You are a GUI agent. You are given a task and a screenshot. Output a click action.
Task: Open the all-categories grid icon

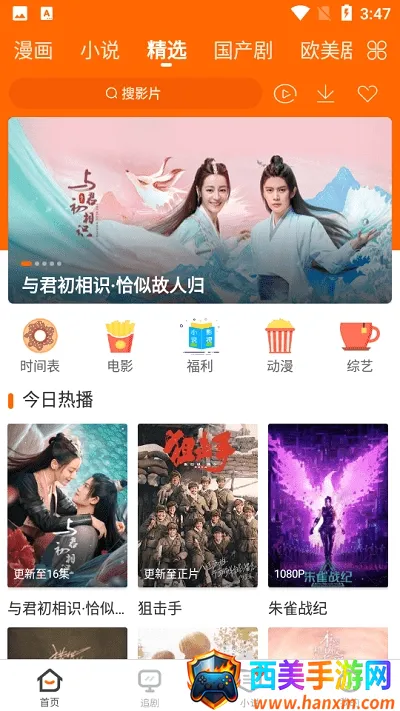pyautogui.click(x=377, y=50)
